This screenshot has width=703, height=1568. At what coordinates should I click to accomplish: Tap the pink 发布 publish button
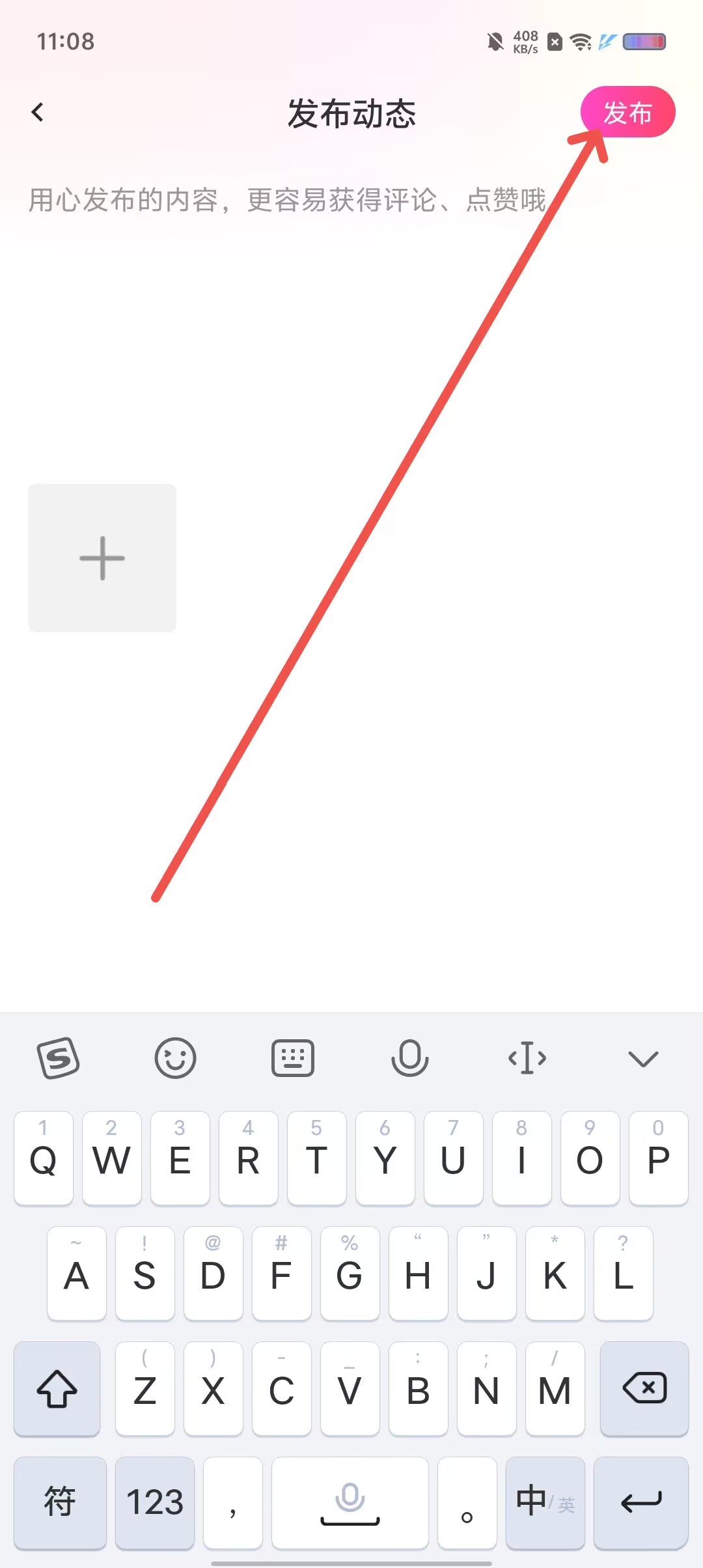click(x=627, y=112)
